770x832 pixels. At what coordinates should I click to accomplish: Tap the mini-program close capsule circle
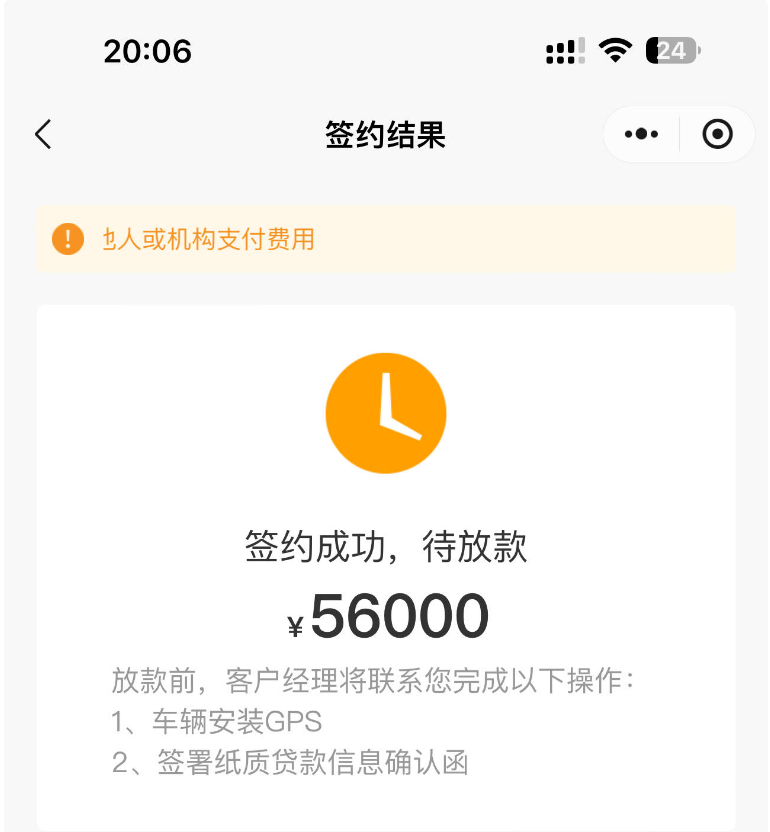pyautogui.click(x=717, y=133)
